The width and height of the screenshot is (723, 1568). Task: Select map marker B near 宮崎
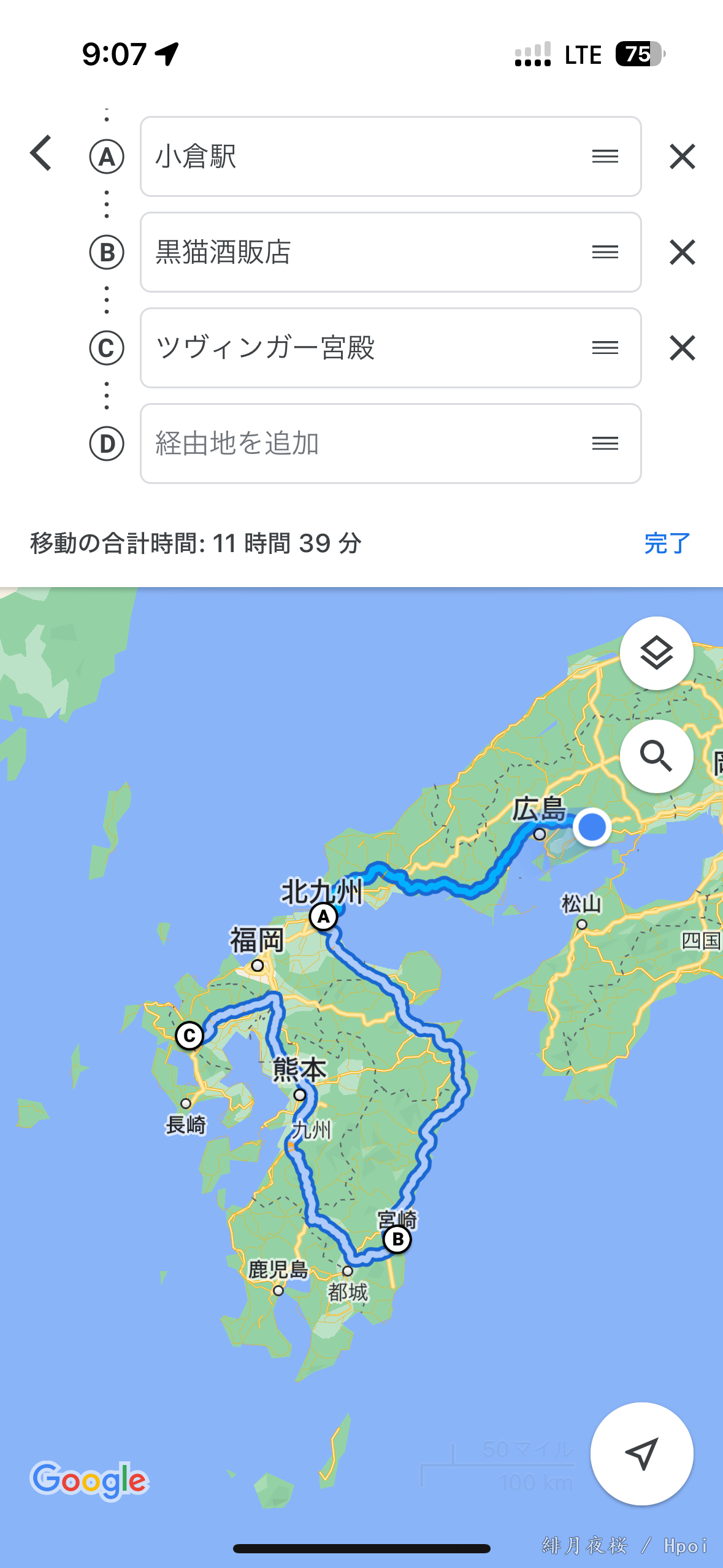tap(397, 1239)
